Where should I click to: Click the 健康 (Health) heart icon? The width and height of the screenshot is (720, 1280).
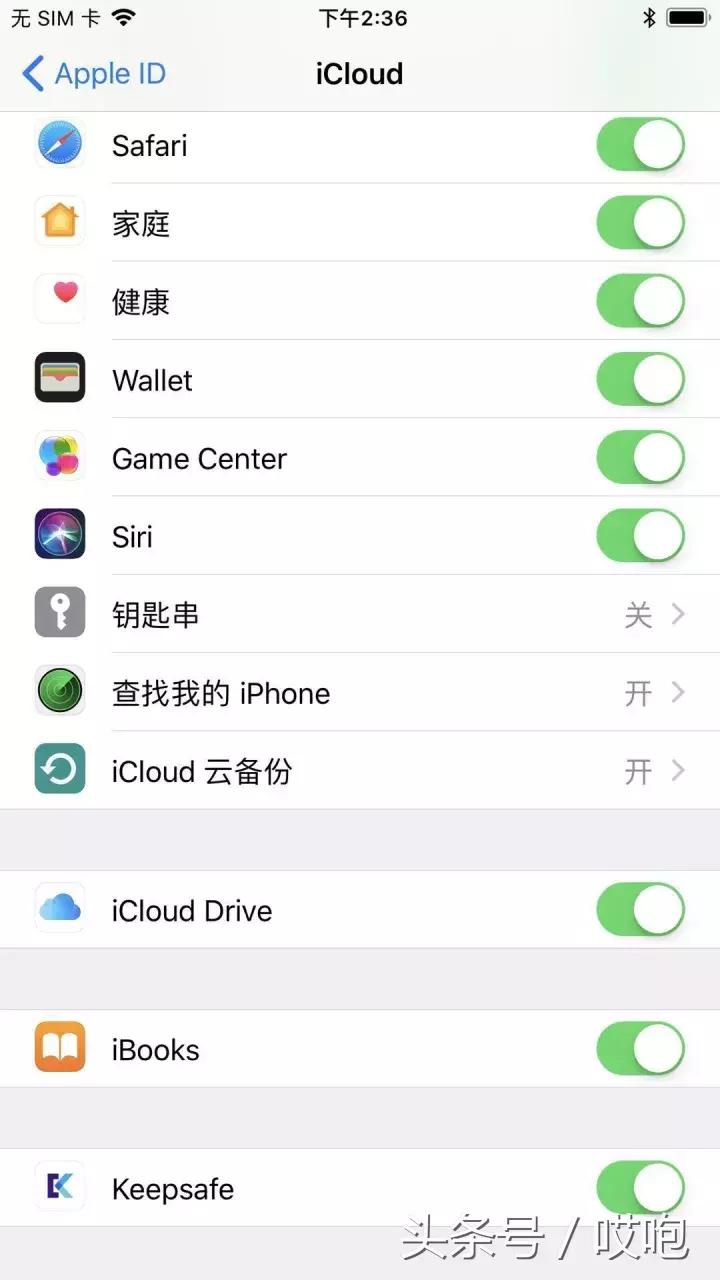tap(59, 300)
